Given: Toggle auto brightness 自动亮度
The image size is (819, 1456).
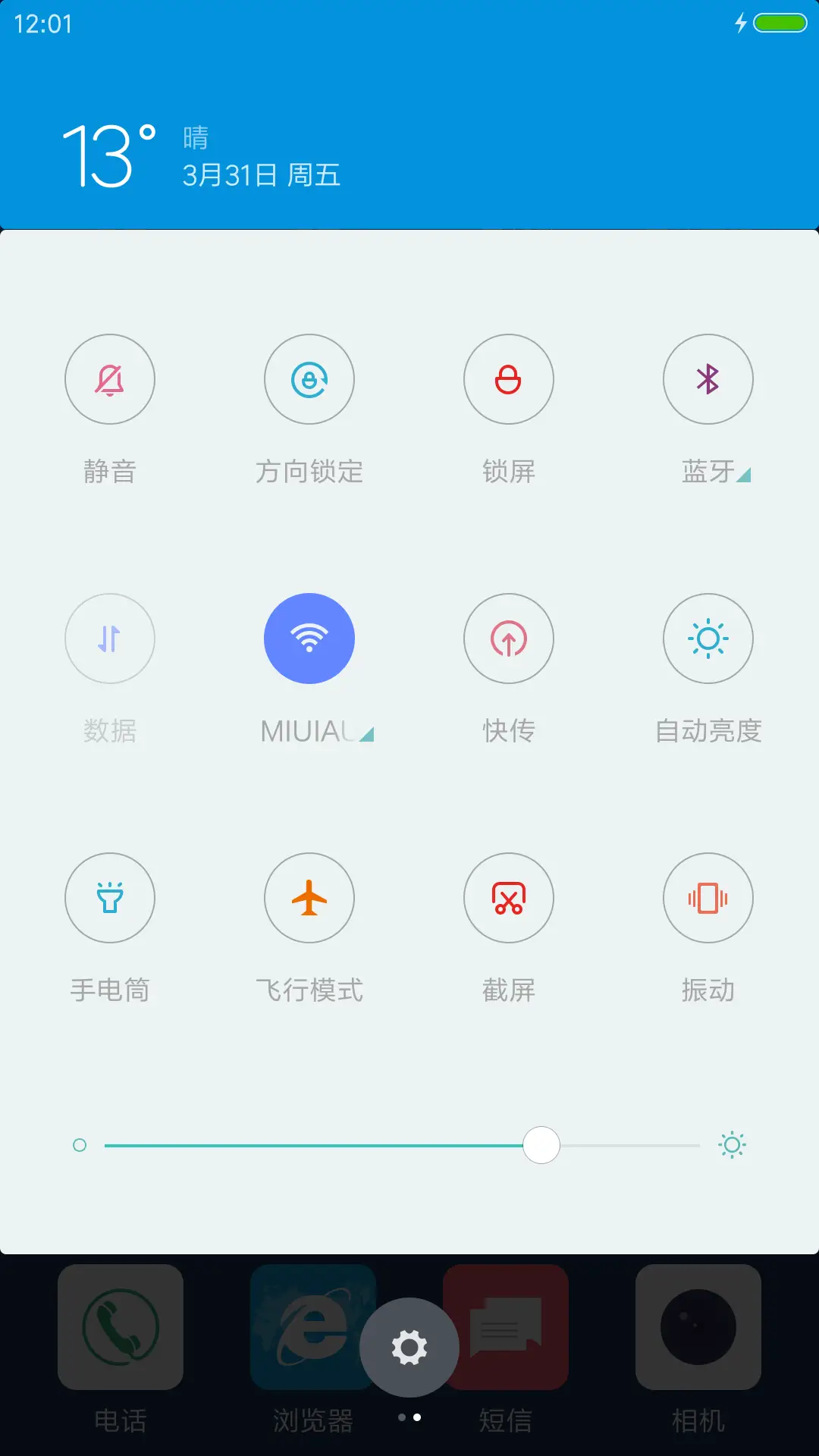Looking at the screenshot, I should (x=708, y=639).
